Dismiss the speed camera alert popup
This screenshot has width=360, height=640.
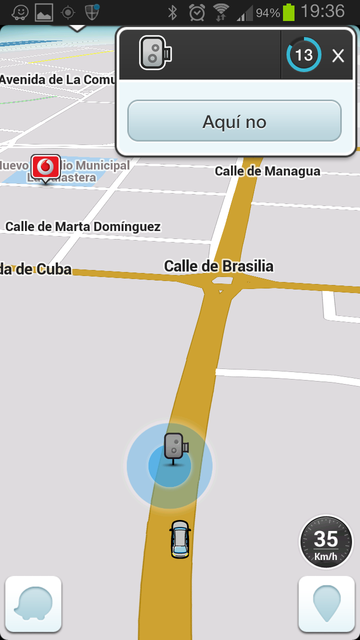click(338, 55)
